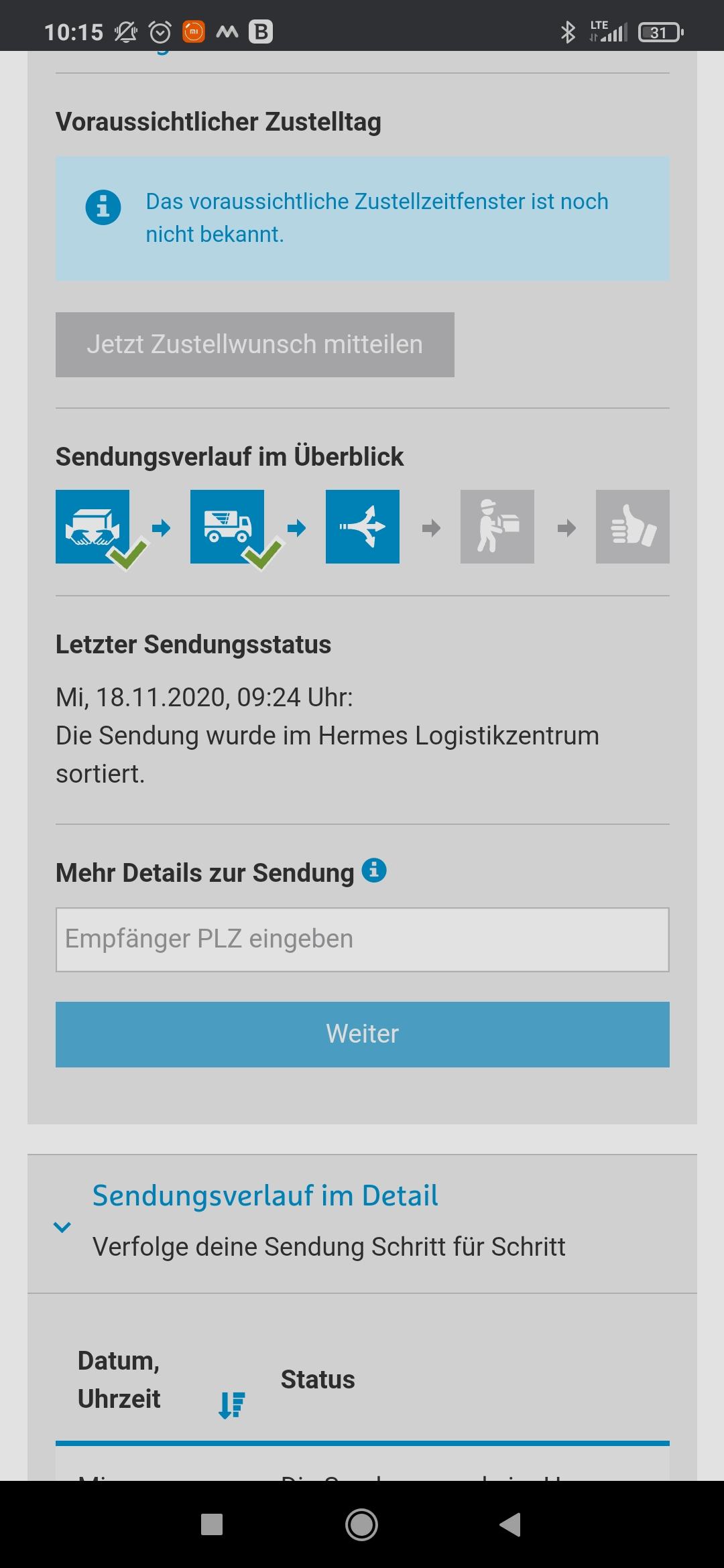The image size is (724, 1568).
Task: Go back using the system back button
Action: click(511, 1524)
